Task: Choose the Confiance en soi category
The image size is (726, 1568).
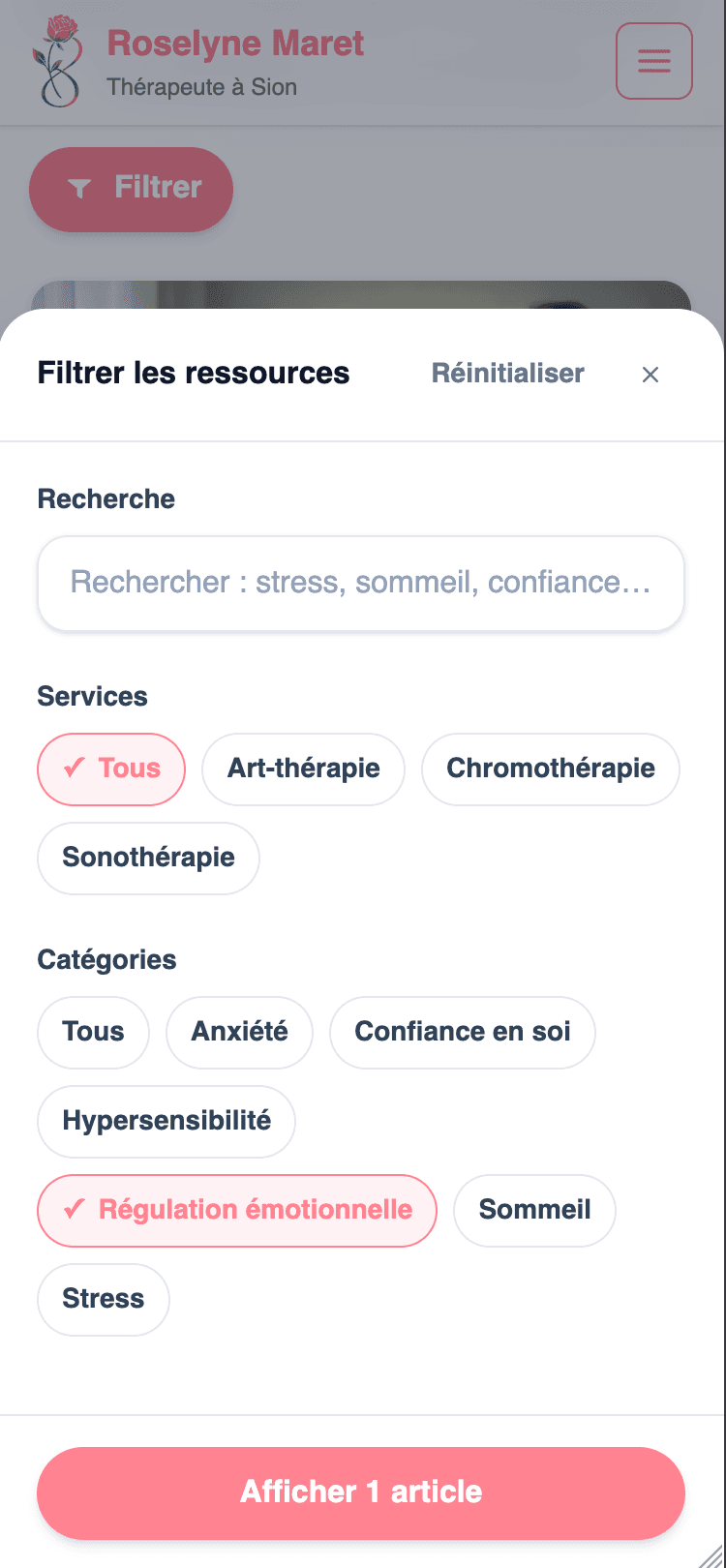Action: click(x=462, y=1033)
